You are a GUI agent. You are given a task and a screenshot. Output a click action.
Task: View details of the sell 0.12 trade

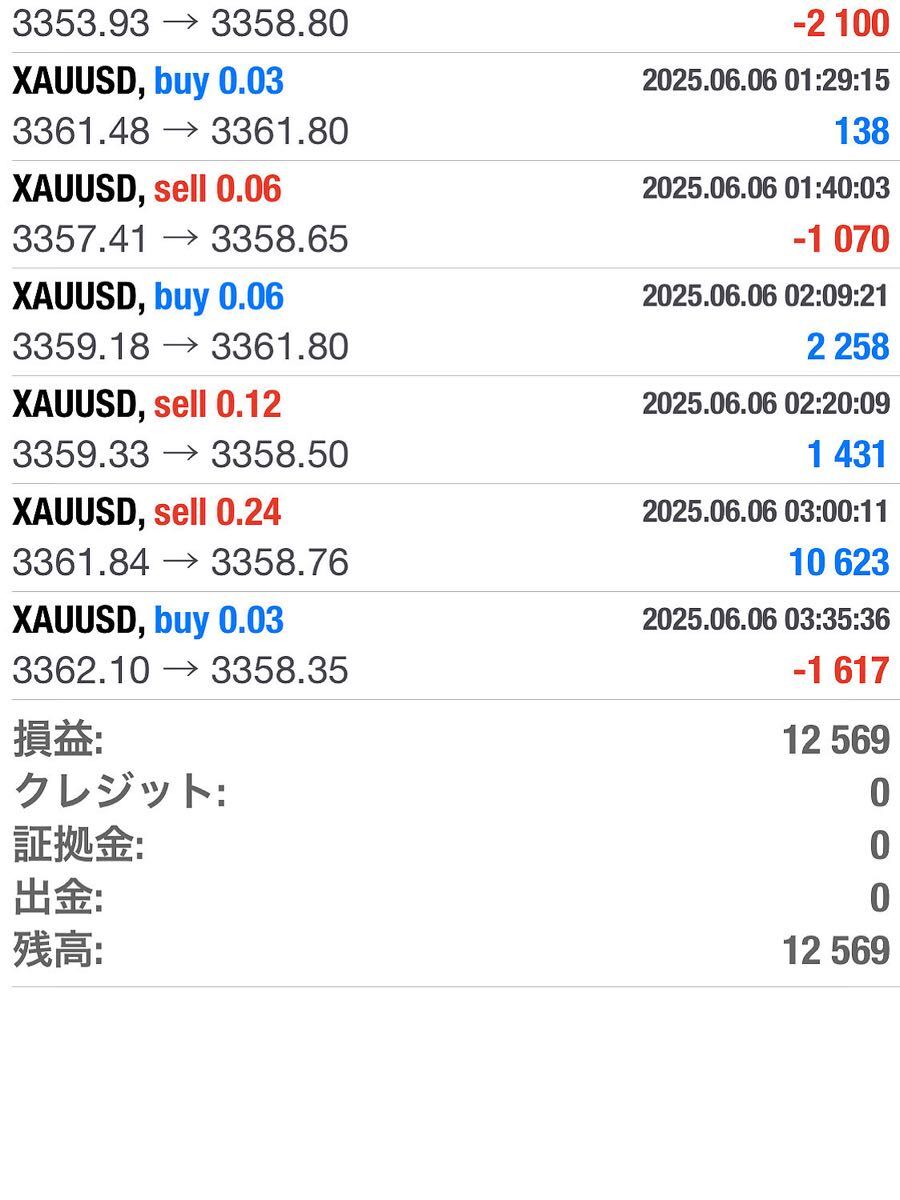coord(450,431)
